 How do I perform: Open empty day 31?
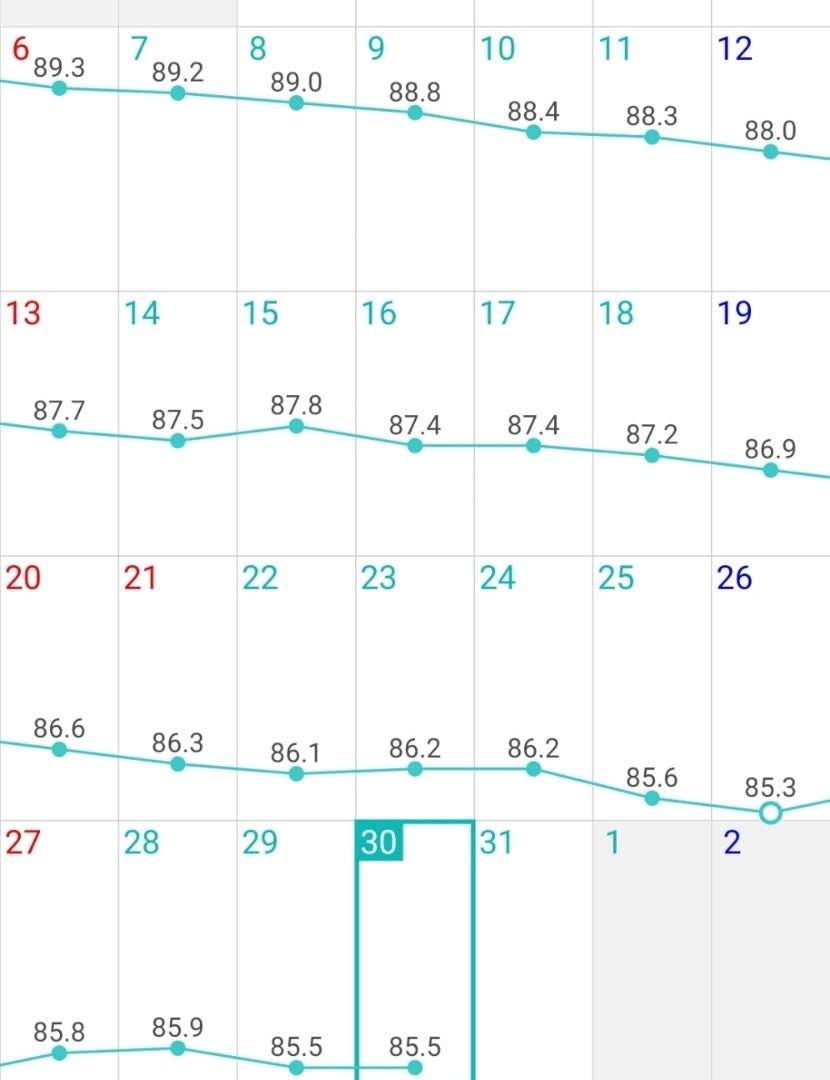pos(533,950)
